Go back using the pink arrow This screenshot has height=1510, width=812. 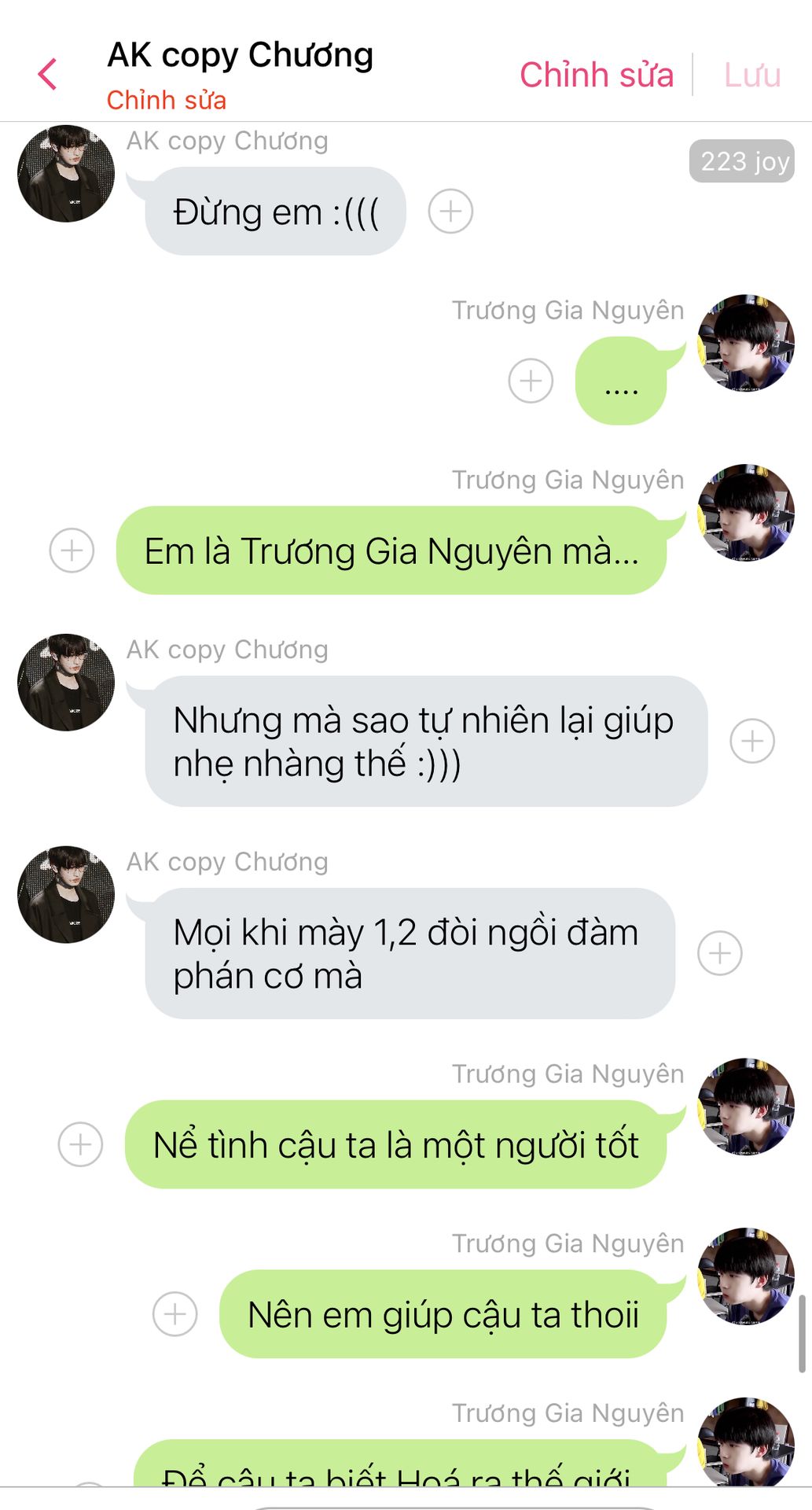(x=47, y=75)
